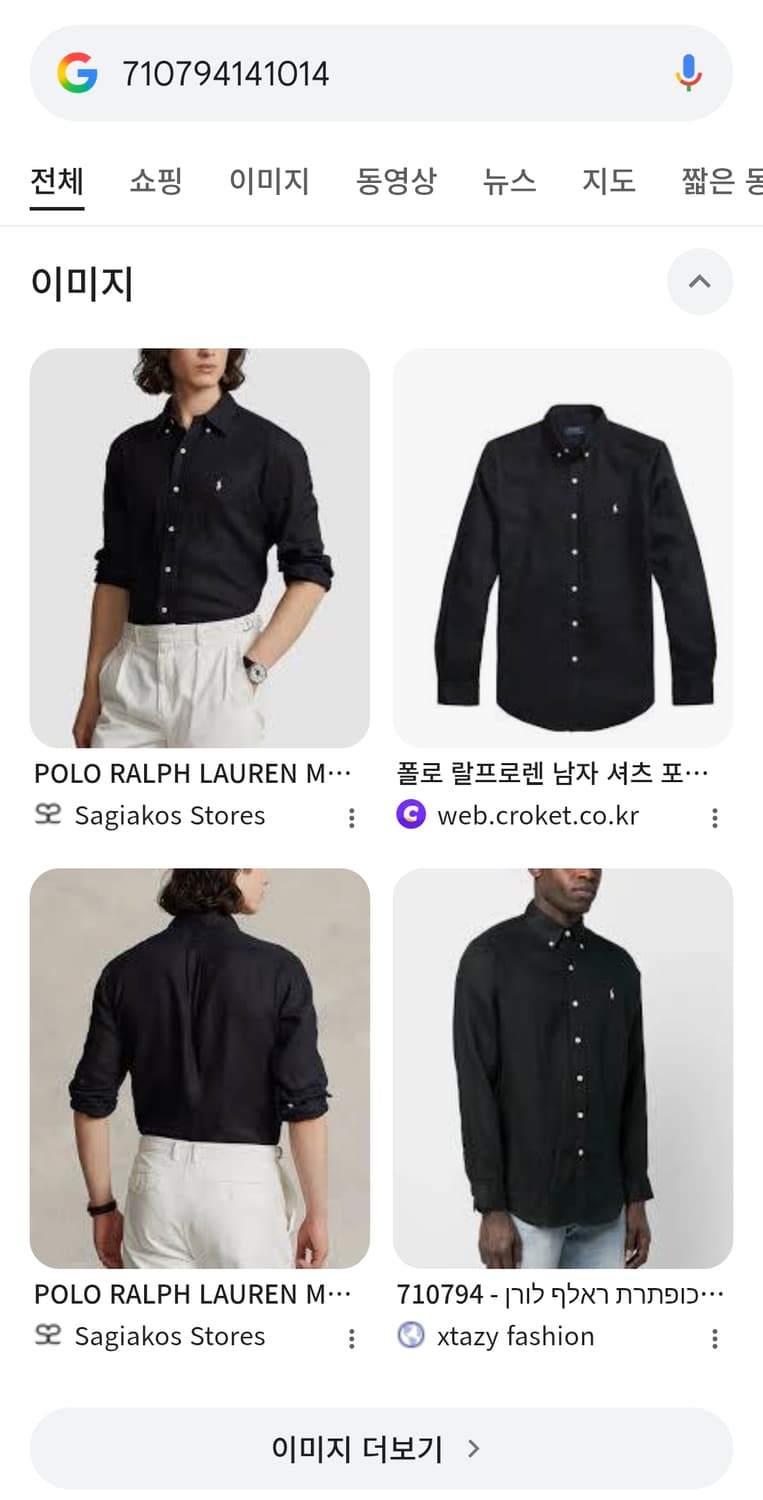This screenshot has height=1500, width=763.
Task: Collapse the 이미지 section with the chevron
Action: pyautogui.click(x=699, y=282)
